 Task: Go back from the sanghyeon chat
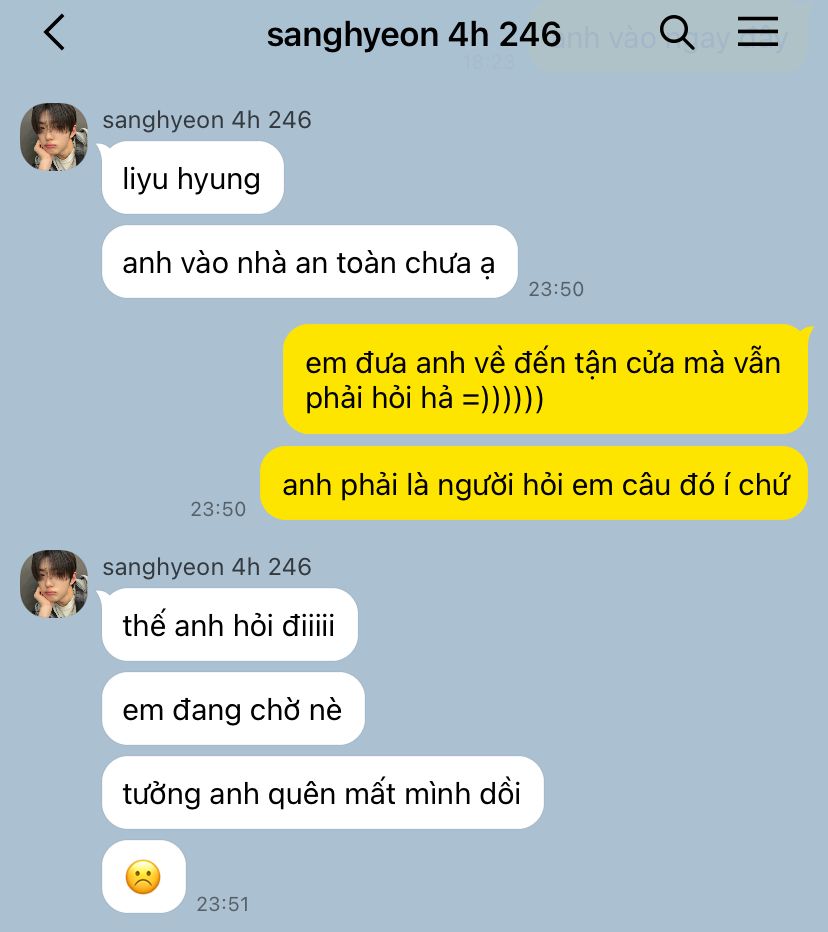[54, 33]
